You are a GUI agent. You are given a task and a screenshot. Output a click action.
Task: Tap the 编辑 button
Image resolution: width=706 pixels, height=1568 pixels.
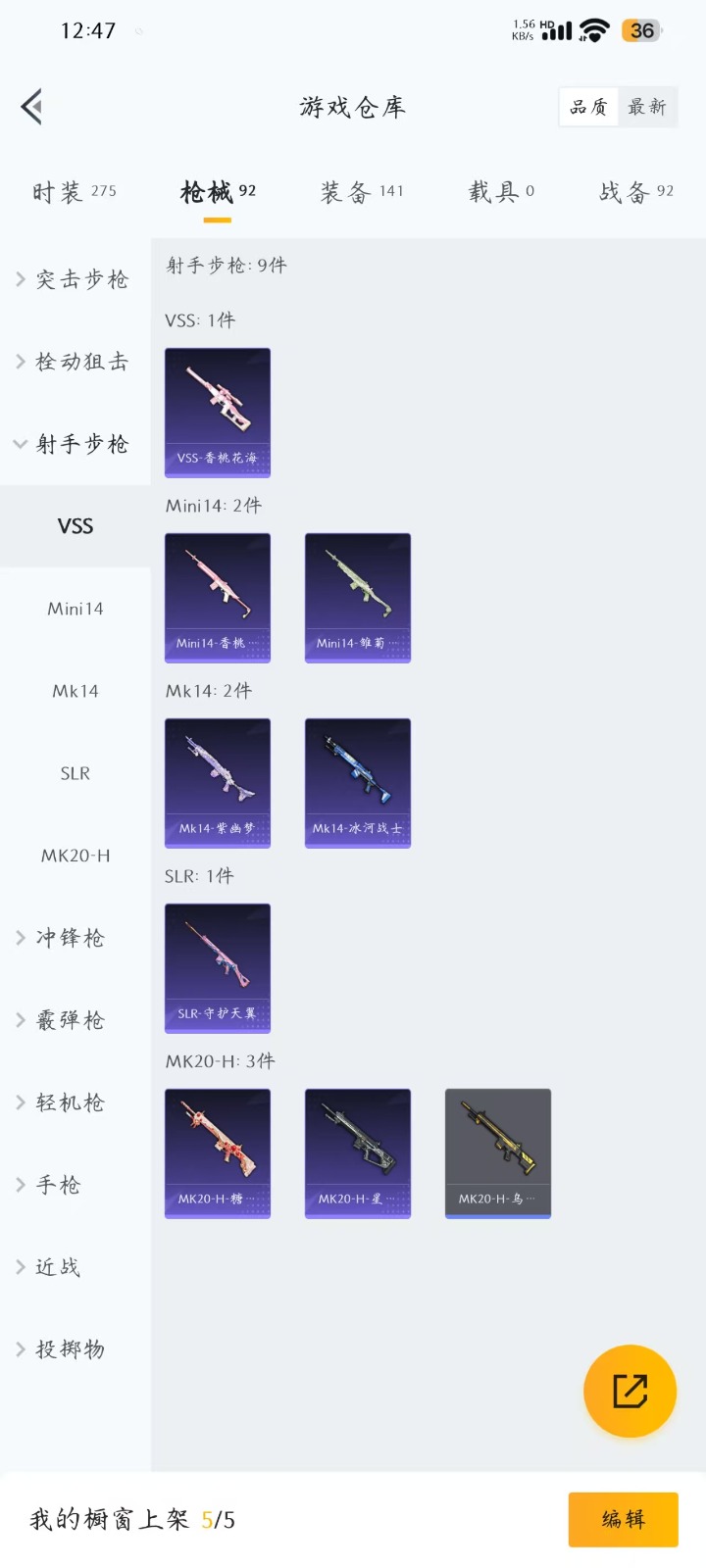point(623,1519)
